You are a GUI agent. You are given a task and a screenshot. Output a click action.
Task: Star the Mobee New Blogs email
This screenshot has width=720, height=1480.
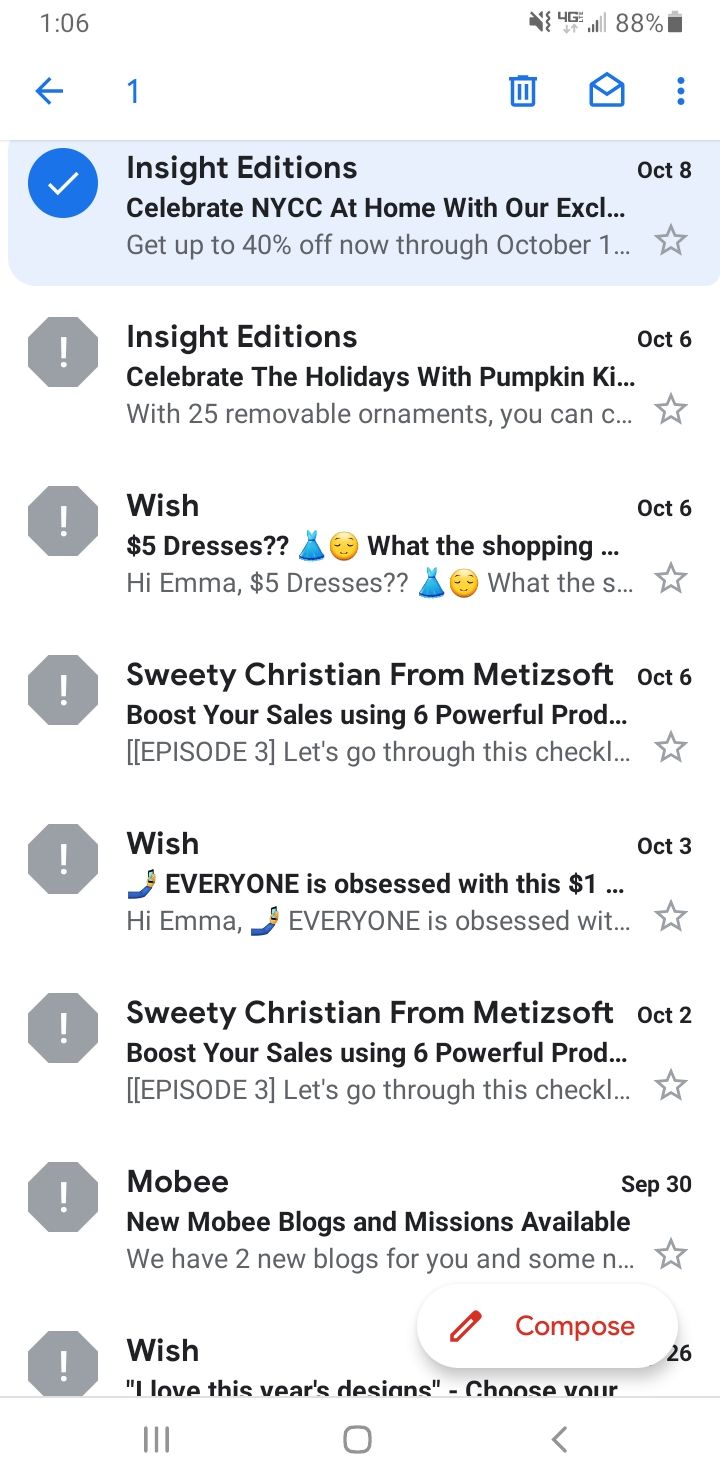(x=670, y=1254)
